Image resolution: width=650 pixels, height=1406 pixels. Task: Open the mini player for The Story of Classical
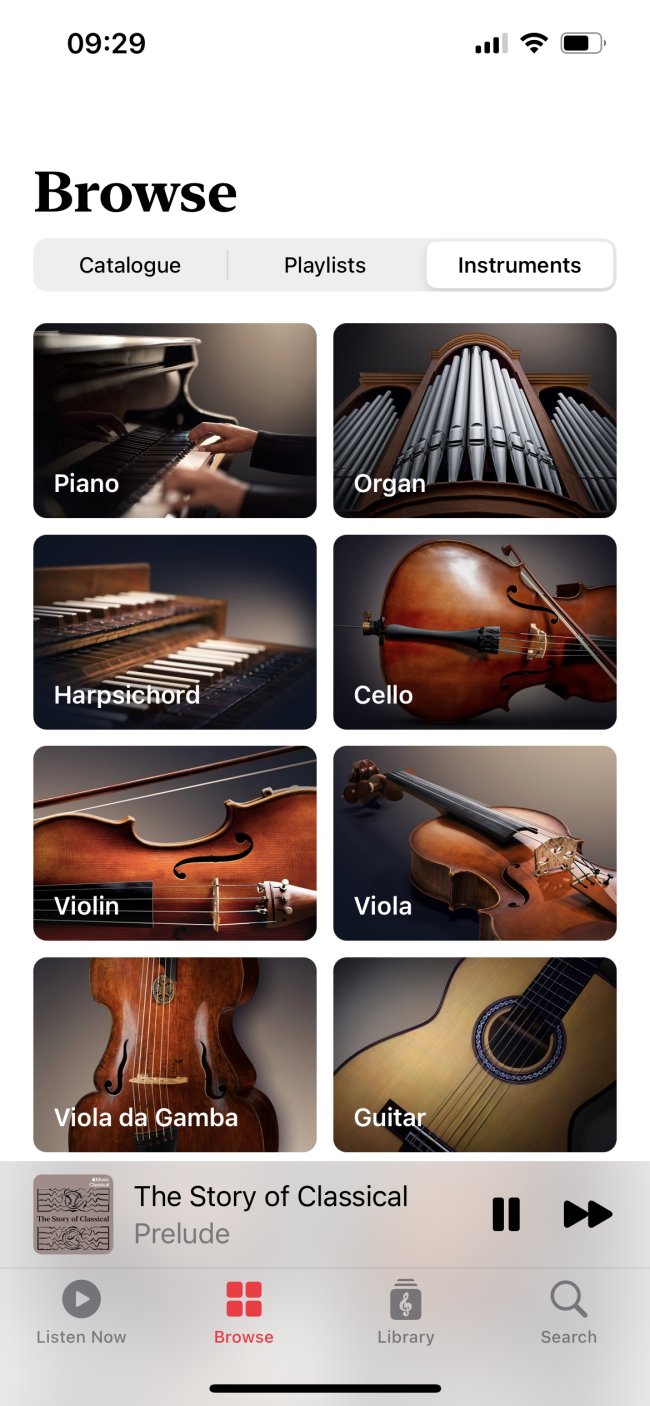[270, 1214]
